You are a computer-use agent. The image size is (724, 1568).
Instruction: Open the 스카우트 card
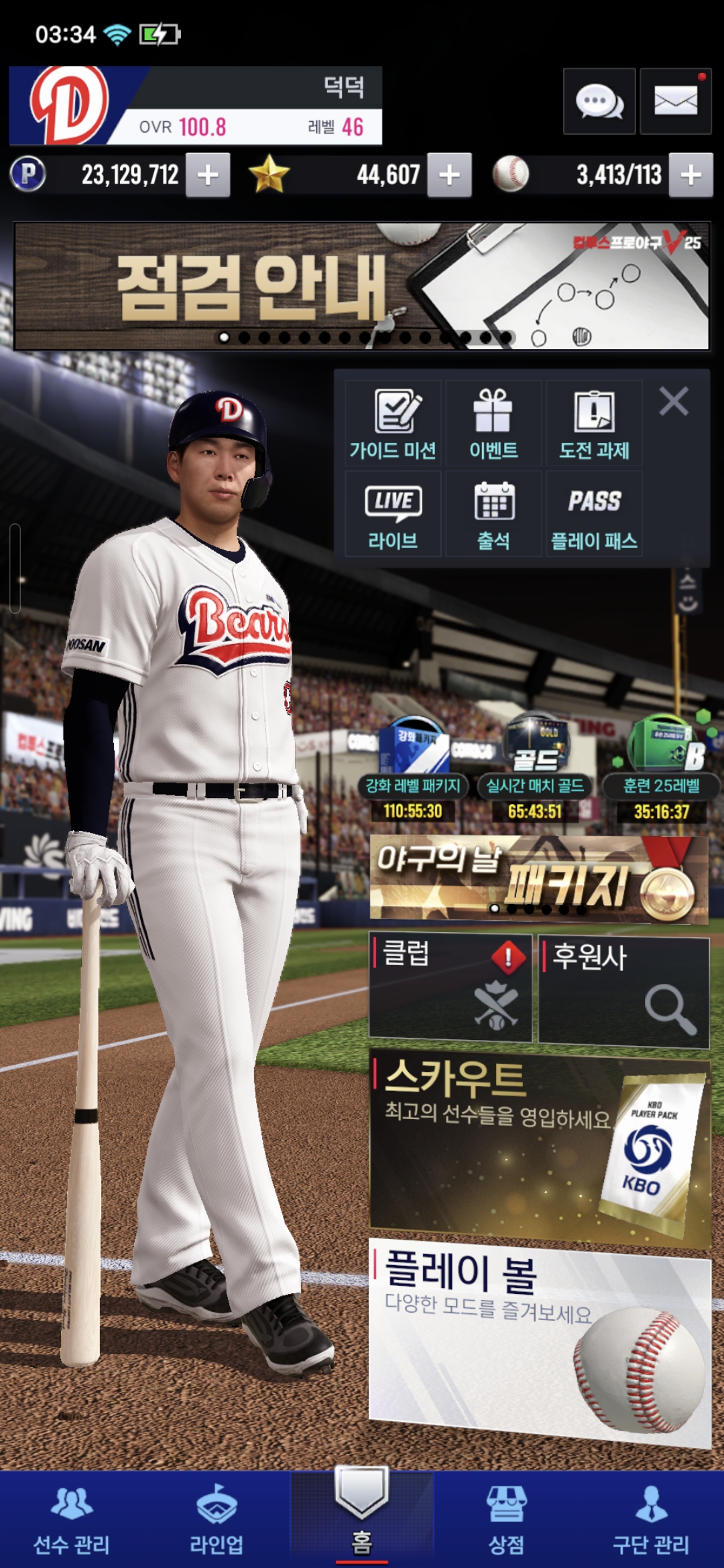coord(540,1147)
